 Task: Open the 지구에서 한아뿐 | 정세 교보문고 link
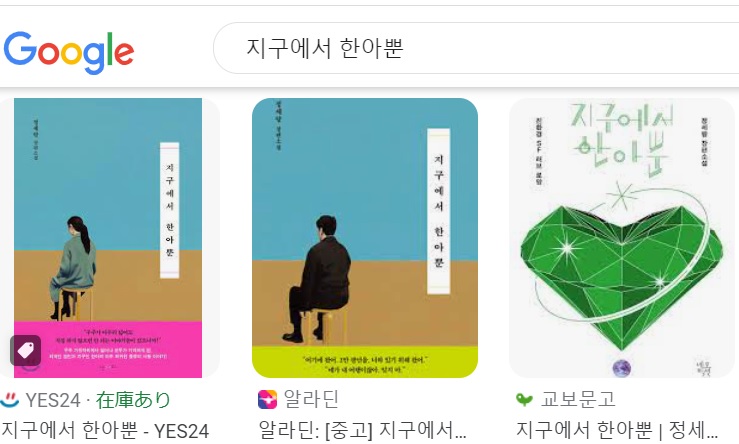click(x=617, y=430)
